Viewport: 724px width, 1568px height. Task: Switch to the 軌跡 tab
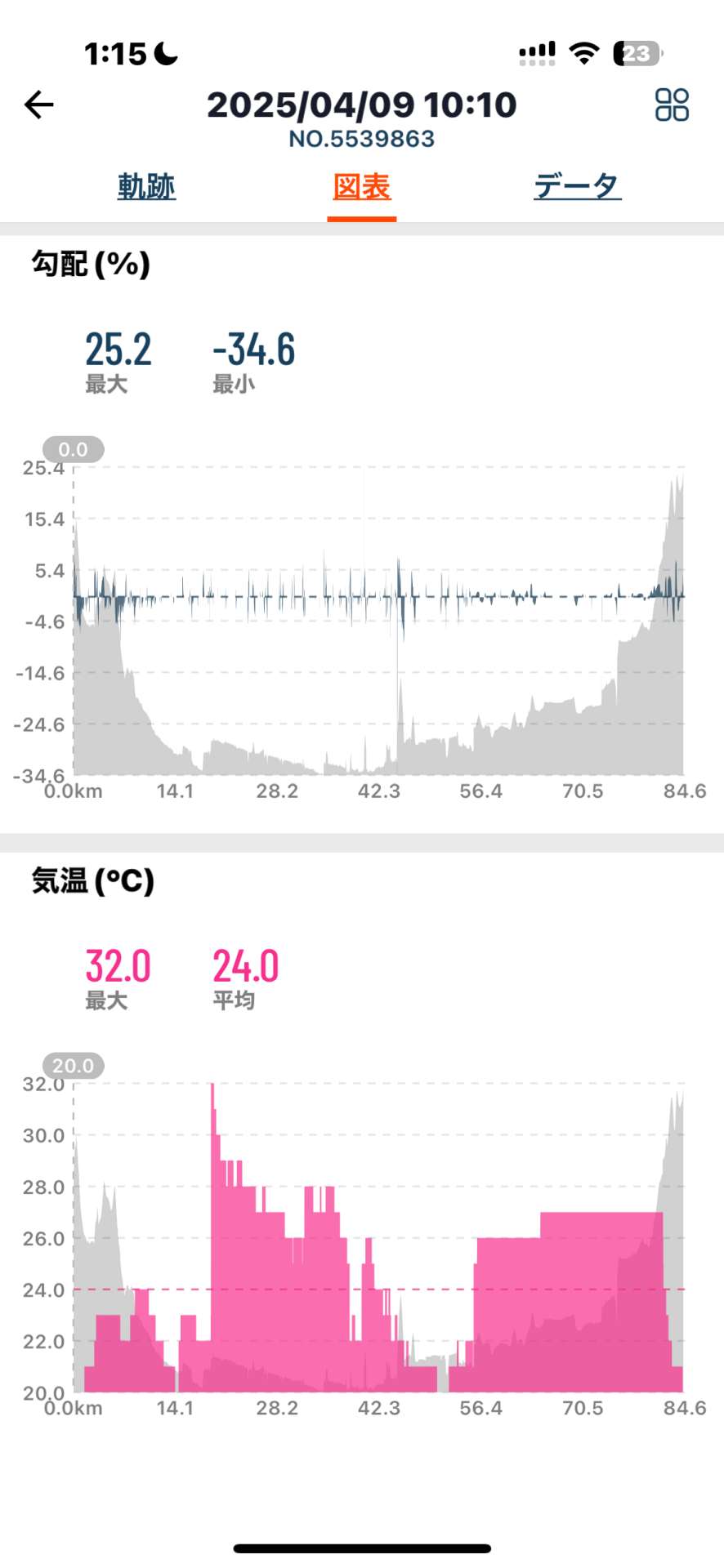[146, 187]
